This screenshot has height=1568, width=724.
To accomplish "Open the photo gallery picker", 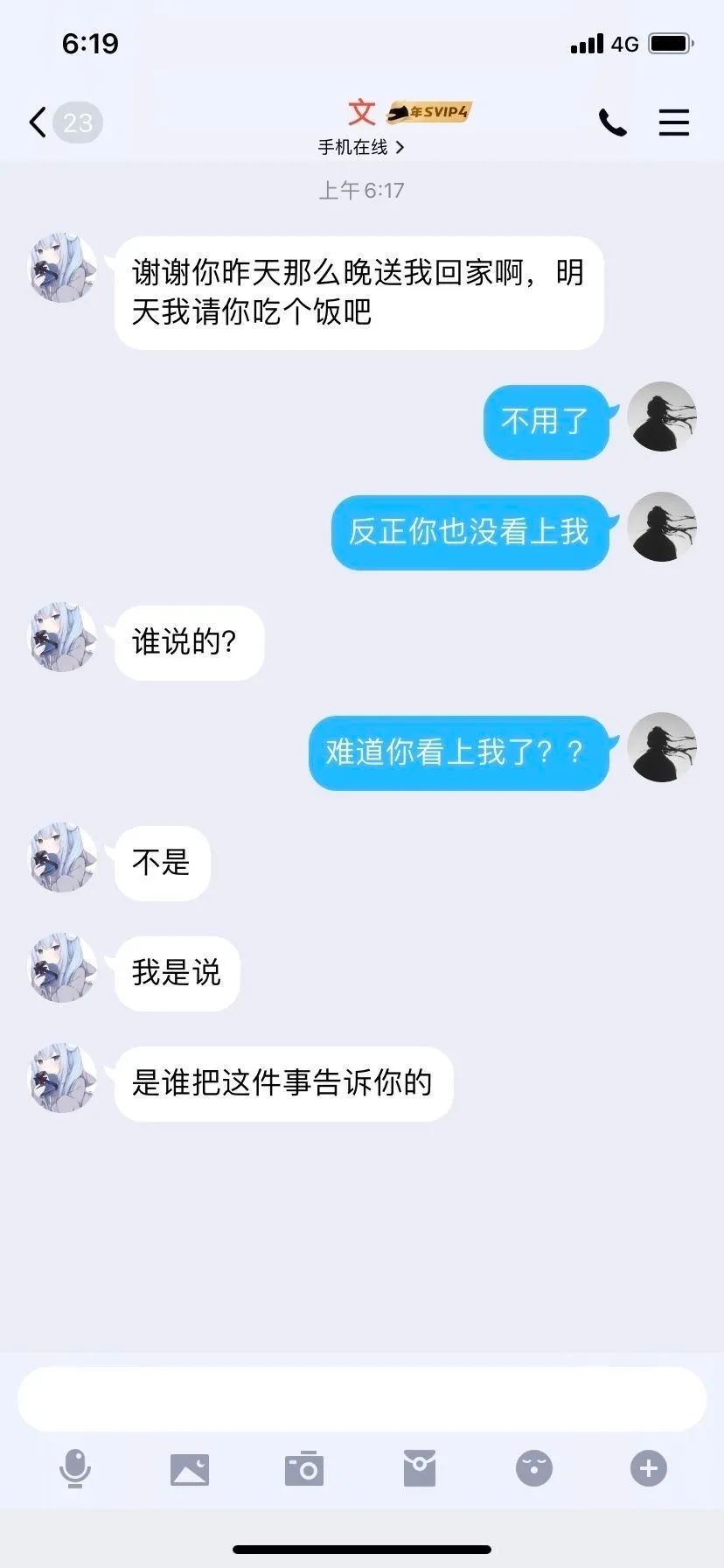I will [190, 1469].
